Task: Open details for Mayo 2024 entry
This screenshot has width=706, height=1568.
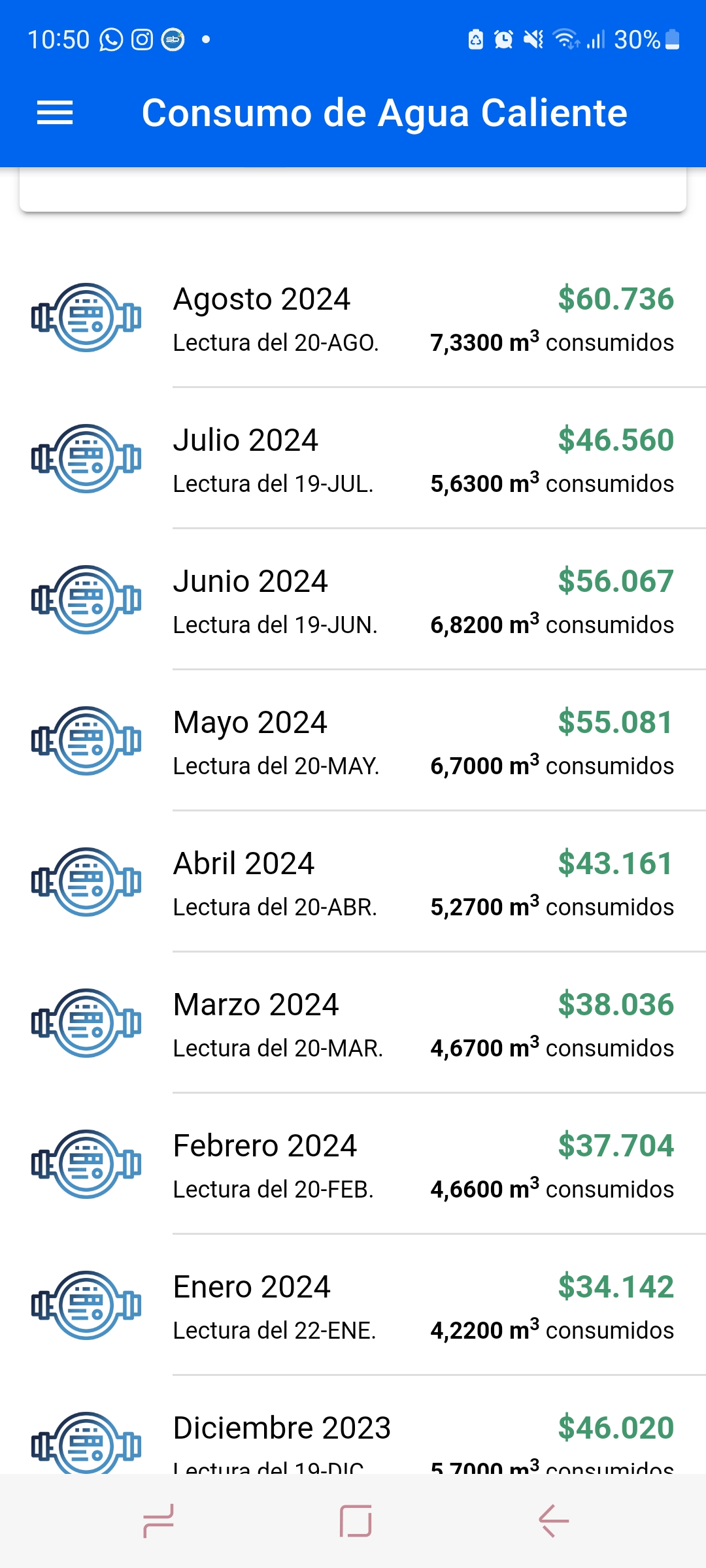Action: pyautogui.click(x=353, y=742)
